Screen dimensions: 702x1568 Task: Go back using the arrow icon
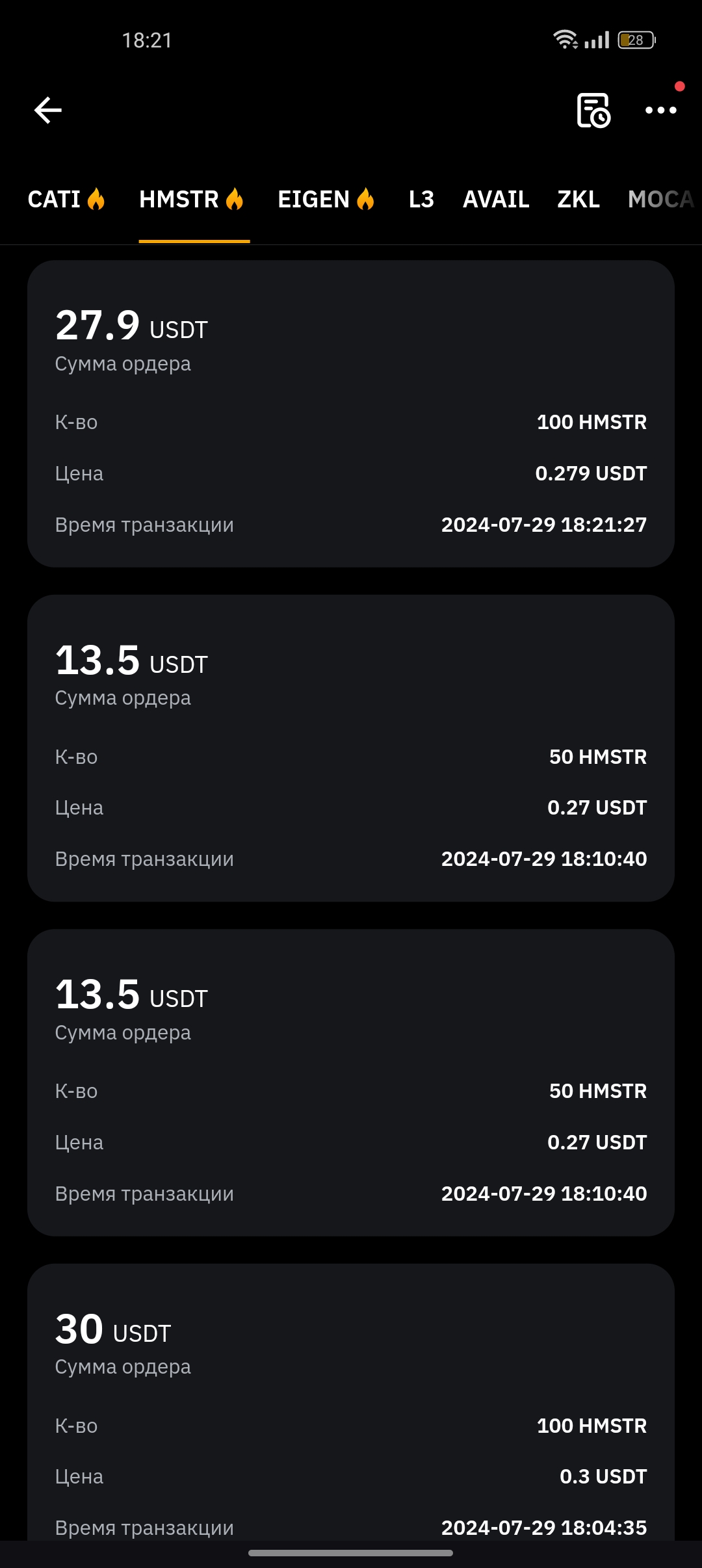point(48,111)
